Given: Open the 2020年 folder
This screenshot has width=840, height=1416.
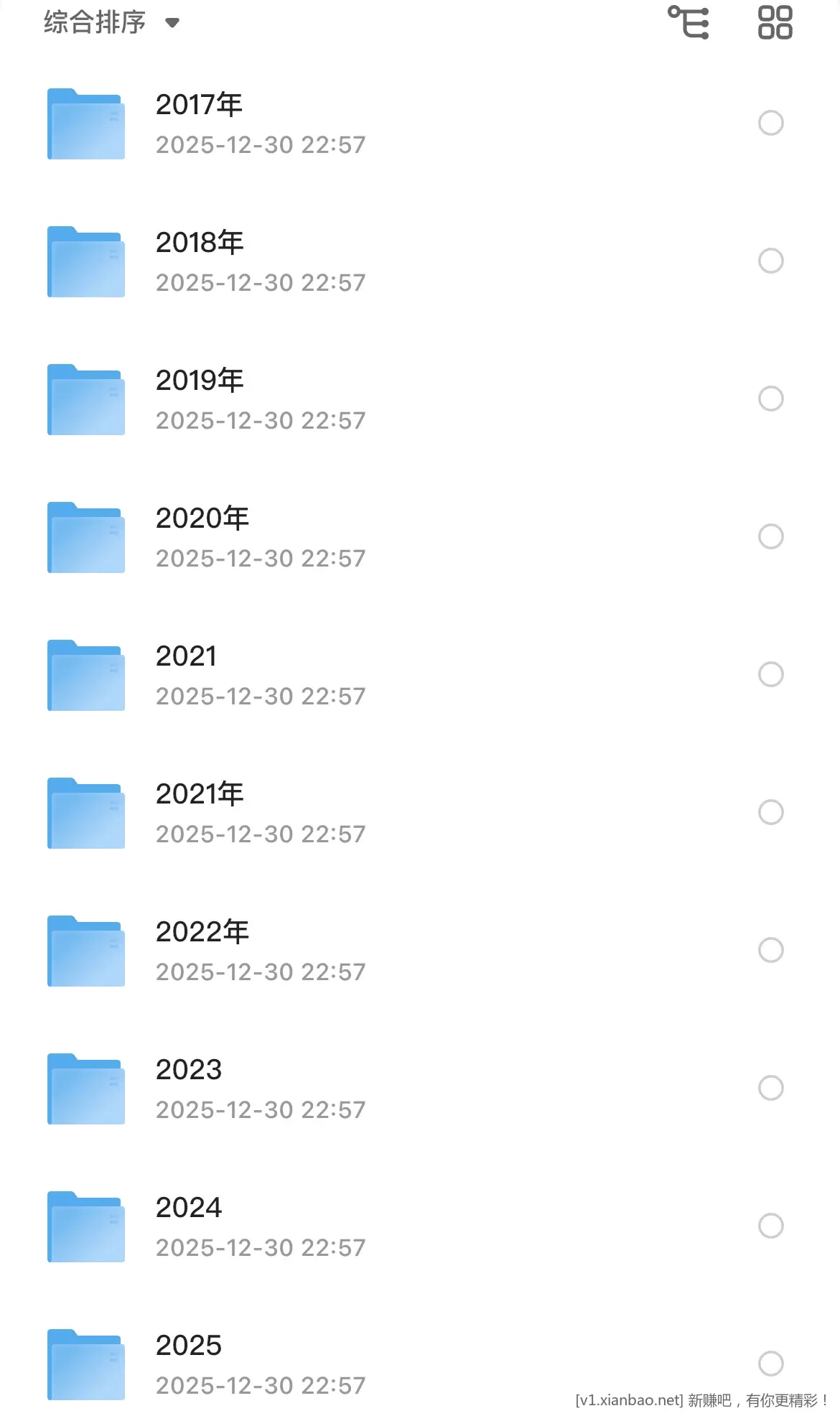Looking at the screenshot, I should [202, 519].
